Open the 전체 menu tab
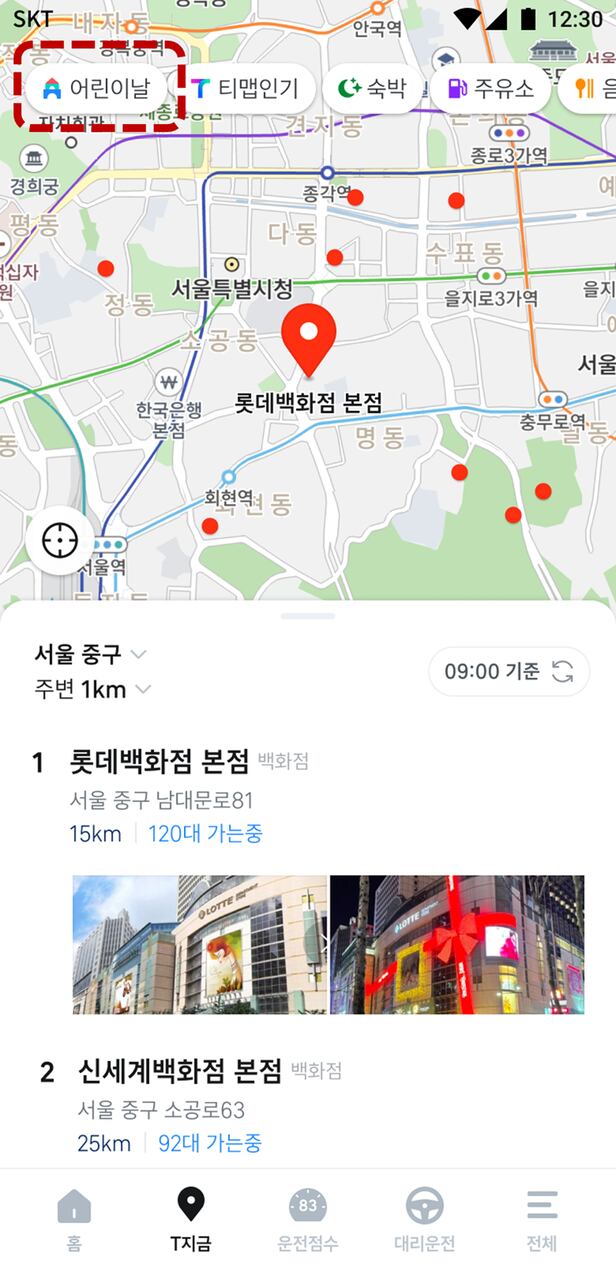Image resolution: width=616 pixels, height=1264 pixels. 541,1220
